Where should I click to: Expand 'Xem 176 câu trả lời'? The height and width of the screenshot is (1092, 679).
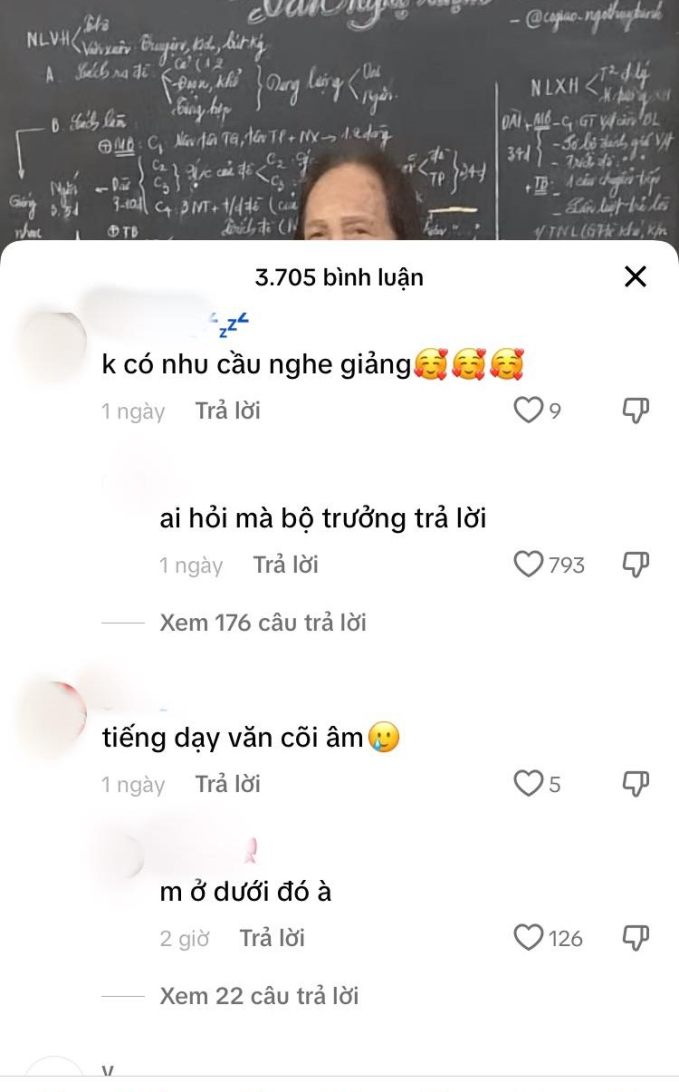262,623
